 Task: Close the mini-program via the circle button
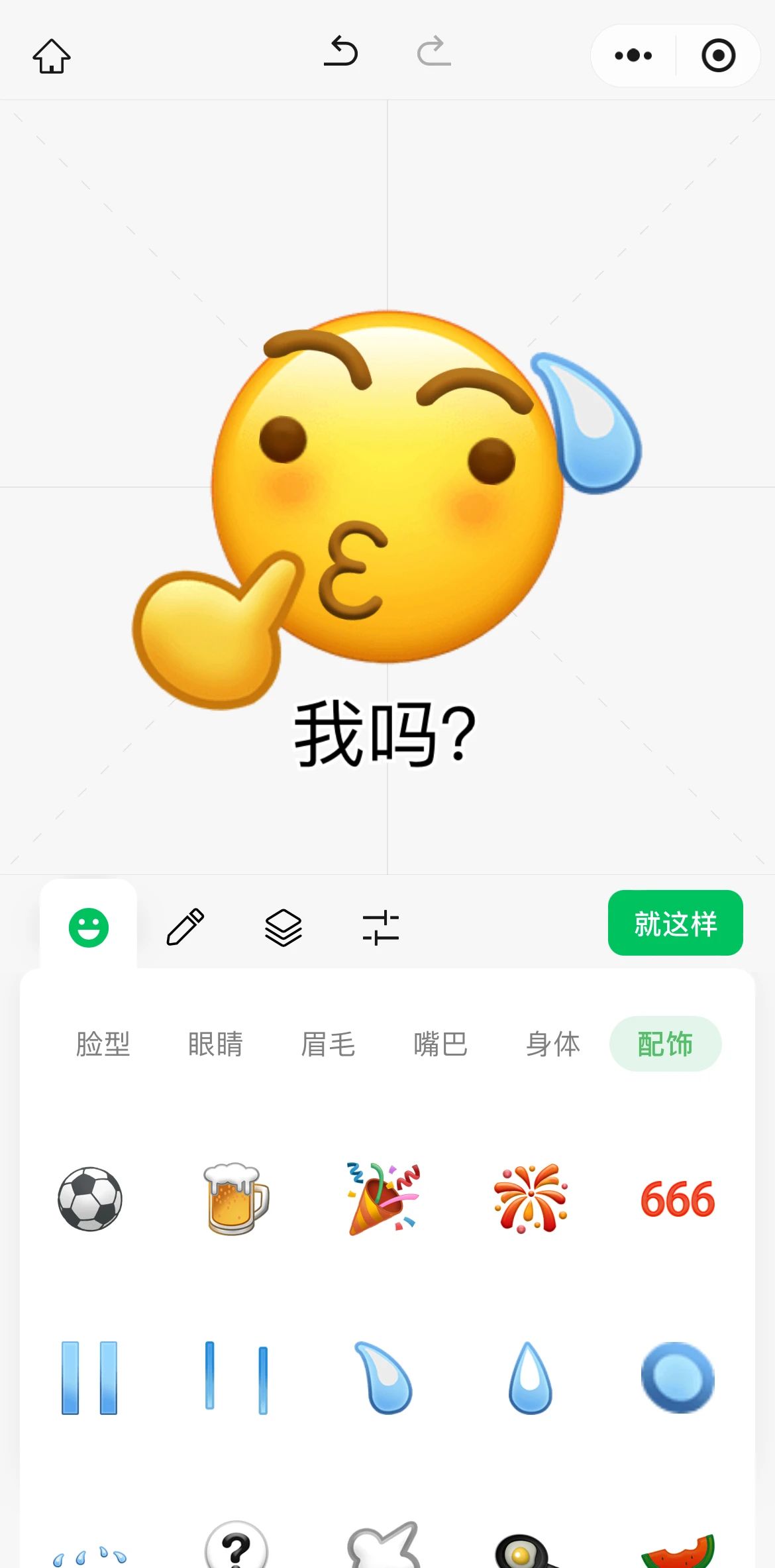(719, 56)
